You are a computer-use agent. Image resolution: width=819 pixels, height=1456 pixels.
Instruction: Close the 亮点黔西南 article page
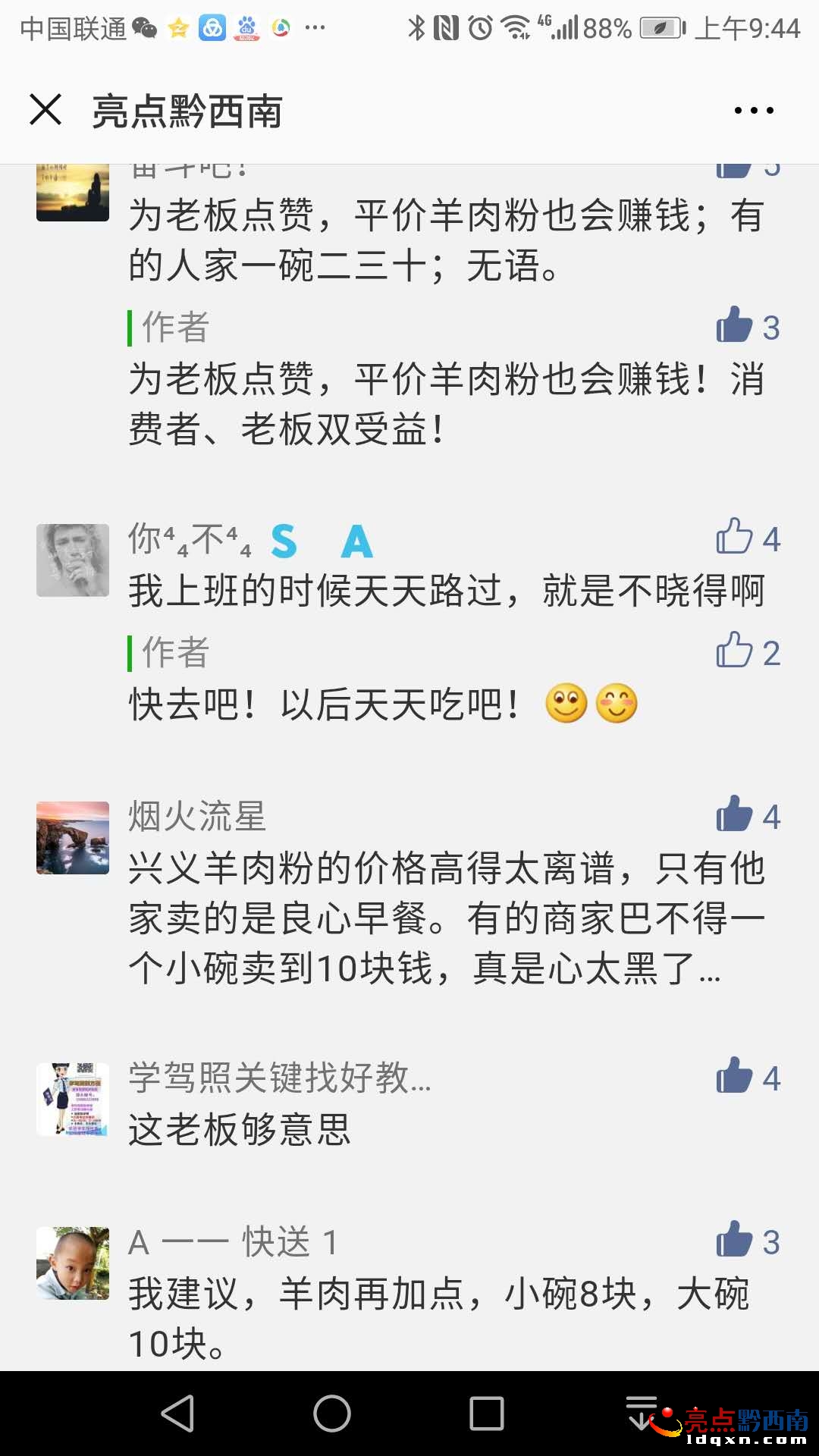coord(45,110)
